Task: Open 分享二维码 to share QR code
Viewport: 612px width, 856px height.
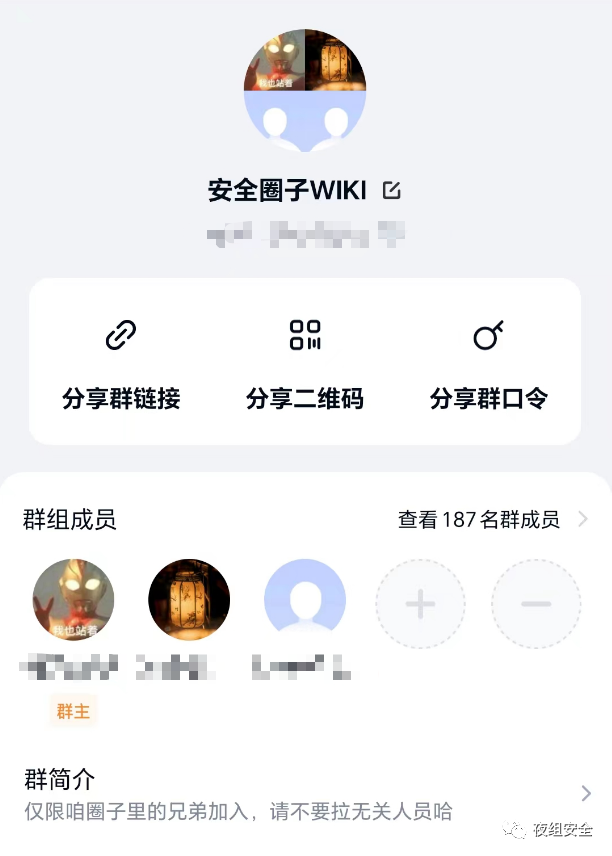Action: [x=305, y=364]
